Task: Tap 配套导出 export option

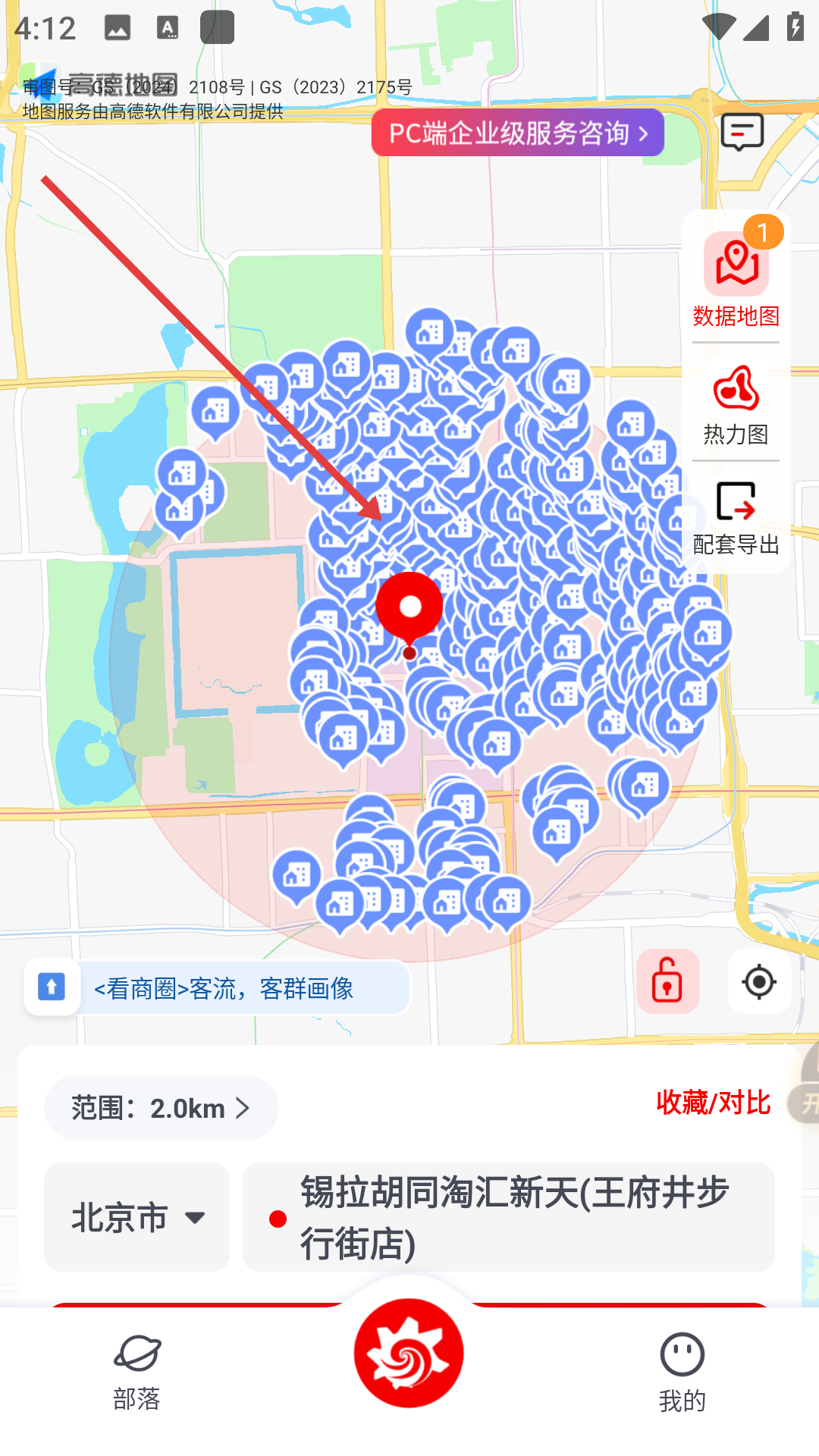Action: [x=736, y=519]
